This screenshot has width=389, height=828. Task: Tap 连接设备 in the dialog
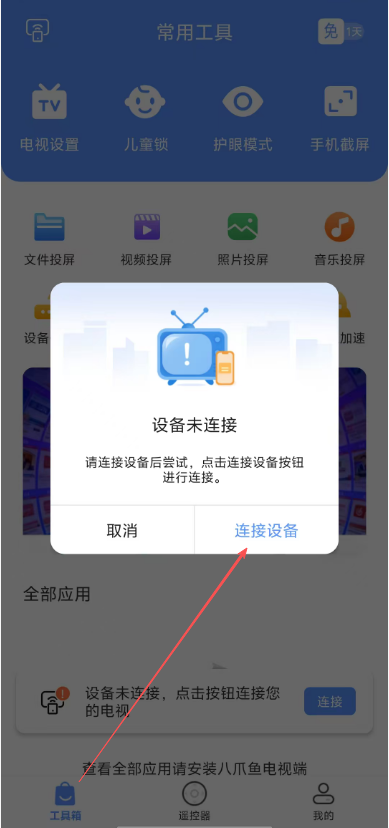pos(267,530)
